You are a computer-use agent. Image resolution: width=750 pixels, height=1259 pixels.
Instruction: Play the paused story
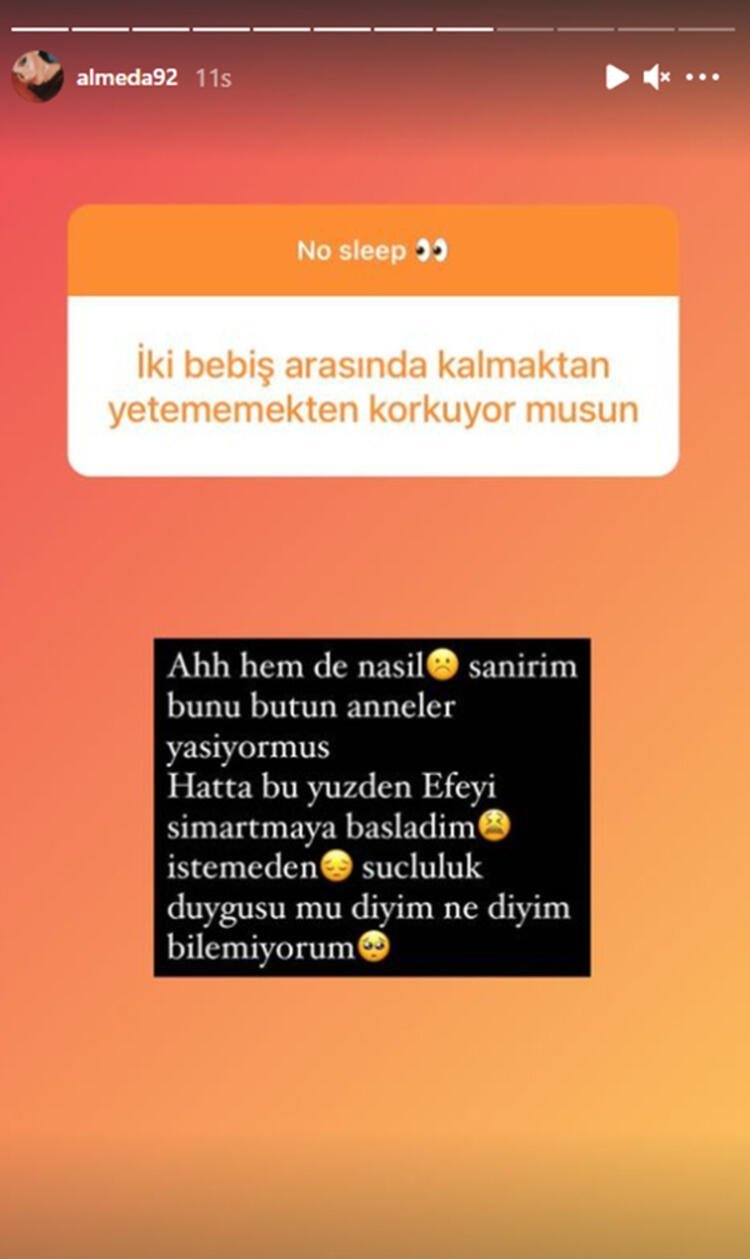click(x=617, y=77)
